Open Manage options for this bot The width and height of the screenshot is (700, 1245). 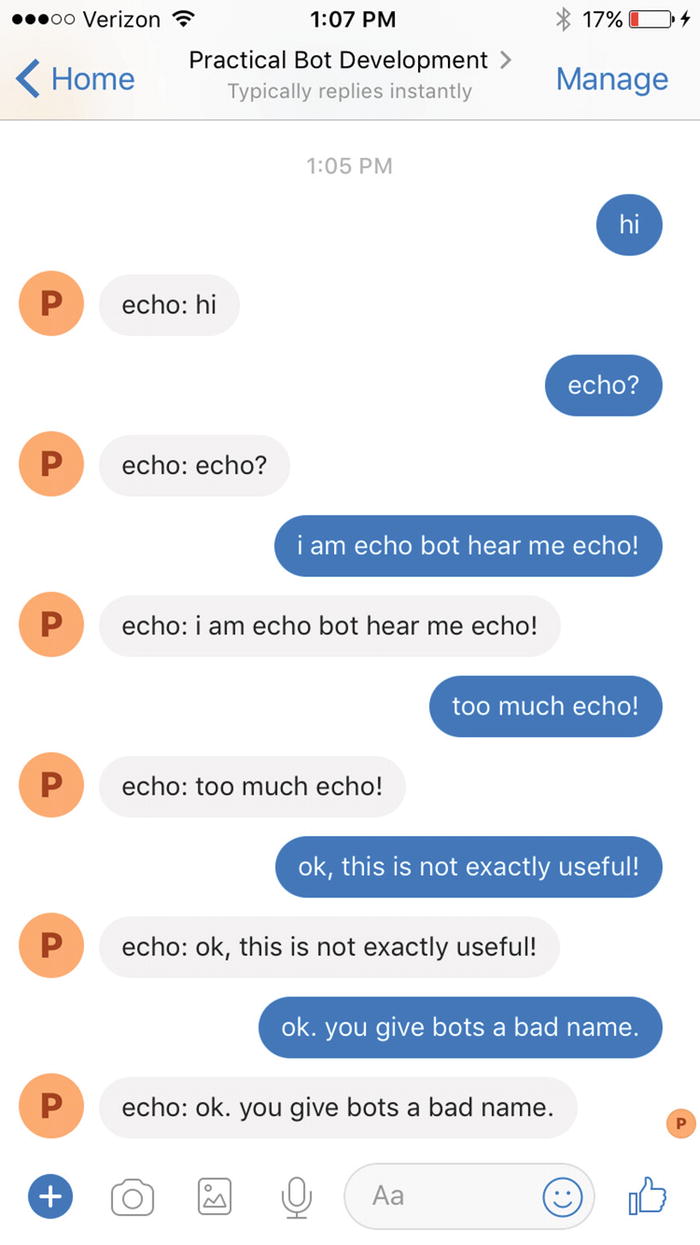(x=611, y=79)
